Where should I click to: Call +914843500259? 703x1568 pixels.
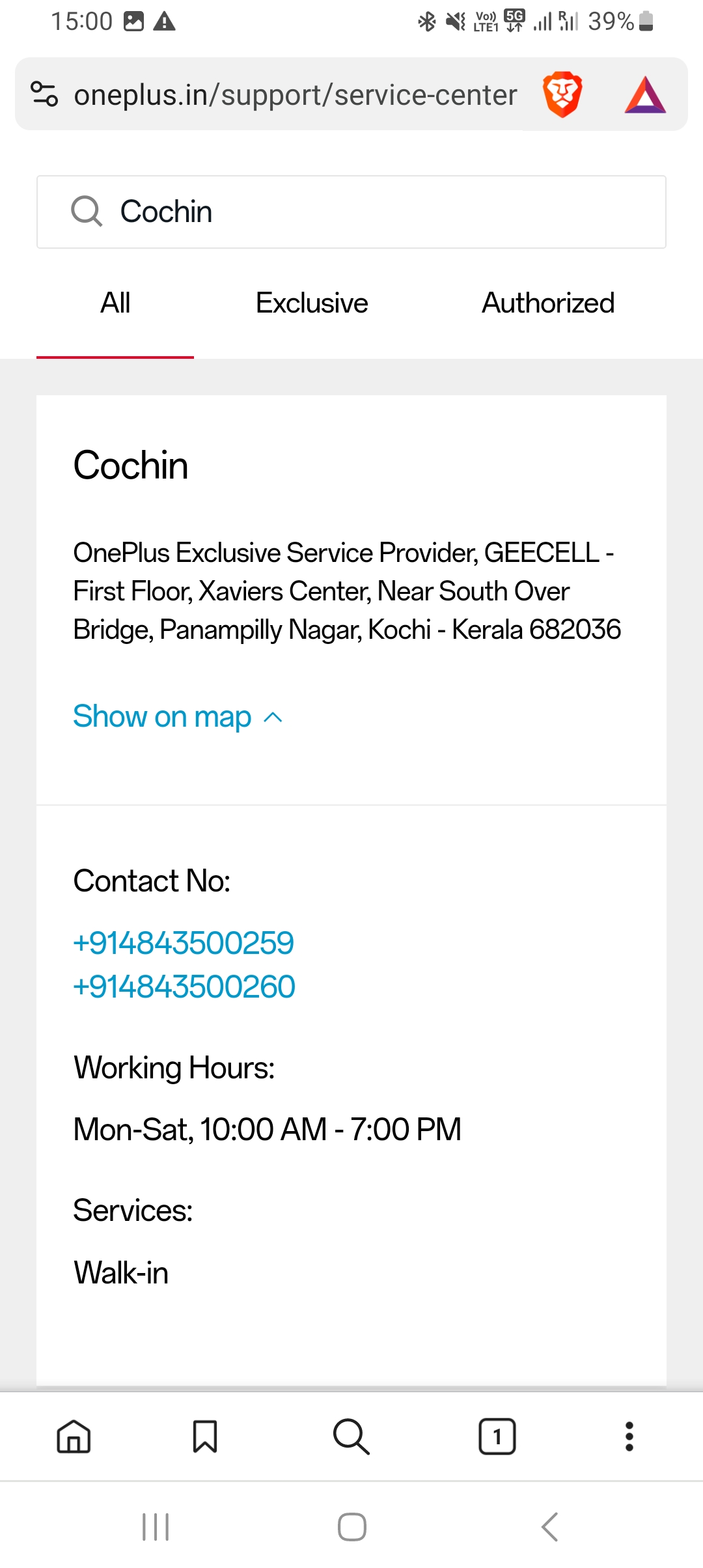pos(184,943)
